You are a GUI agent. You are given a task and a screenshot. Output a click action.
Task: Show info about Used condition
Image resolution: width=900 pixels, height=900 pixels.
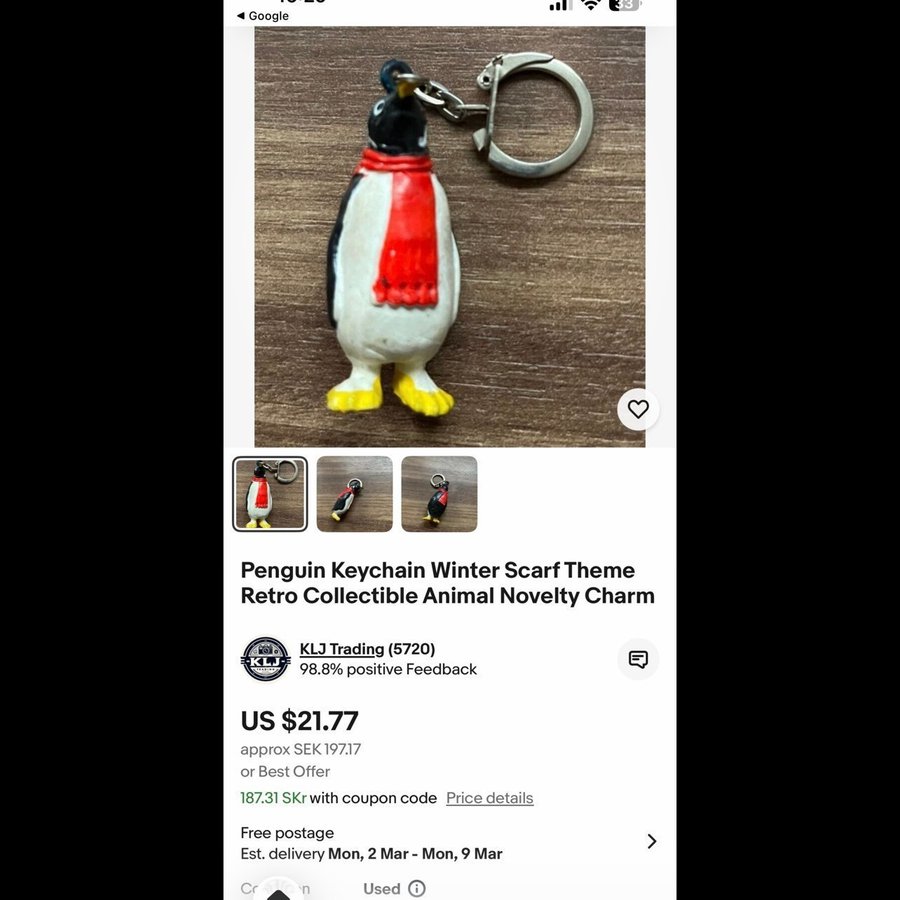[x=417, y=889]
